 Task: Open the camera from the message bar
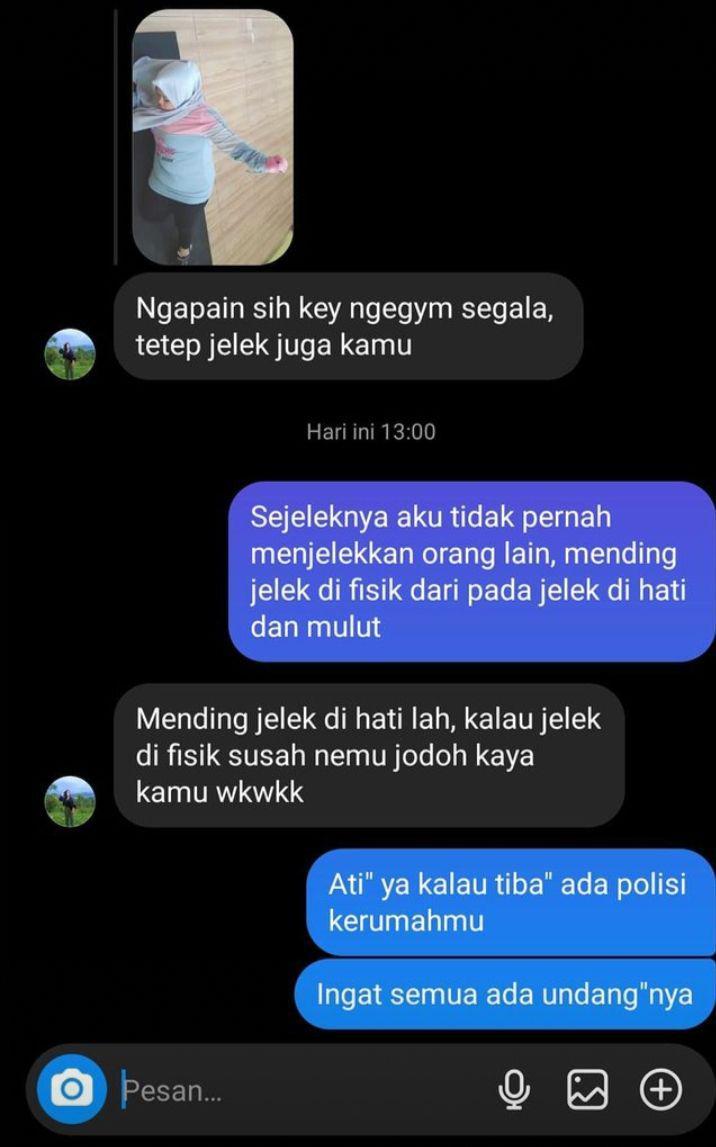[71, 1088]
